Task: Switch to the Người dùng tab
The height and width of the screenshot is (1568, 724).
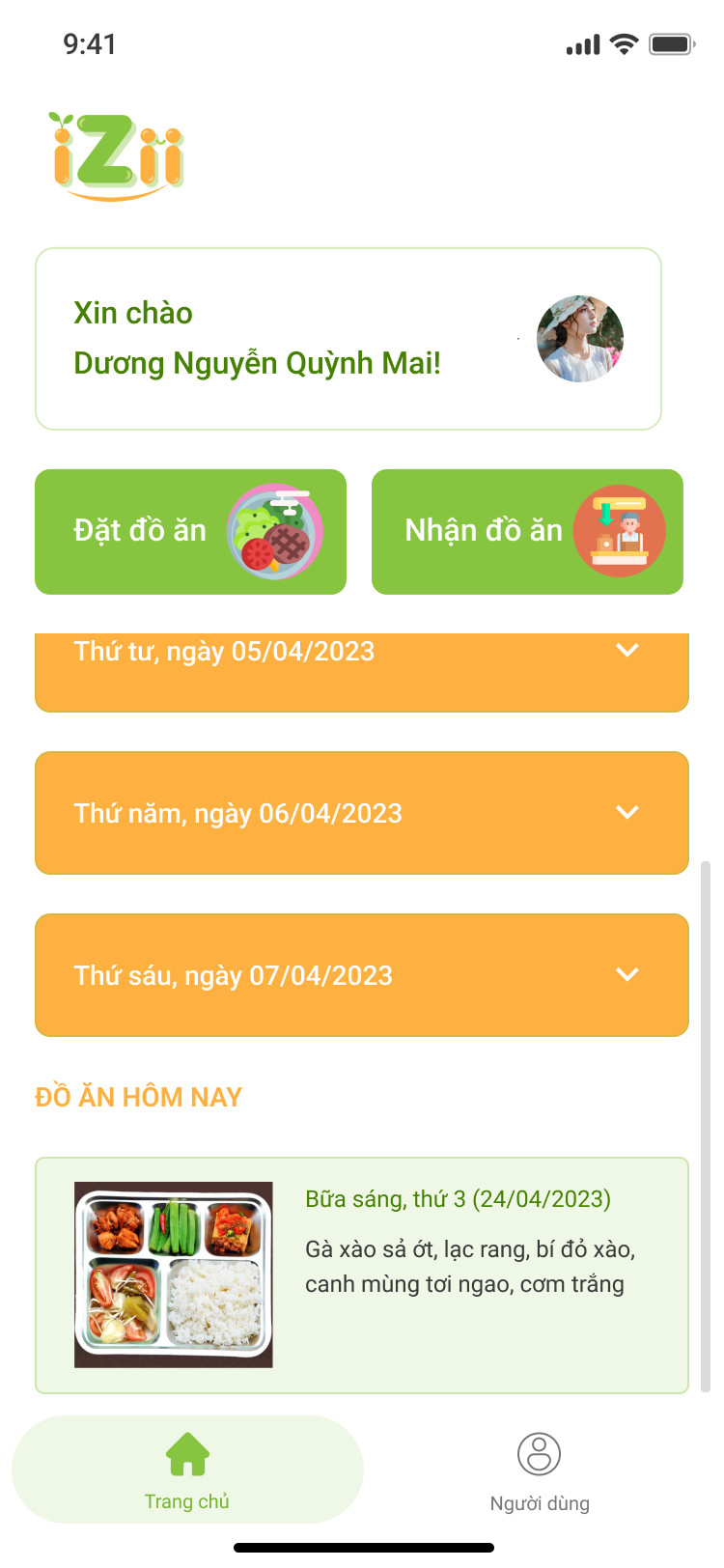Action: coord(539,1471)
